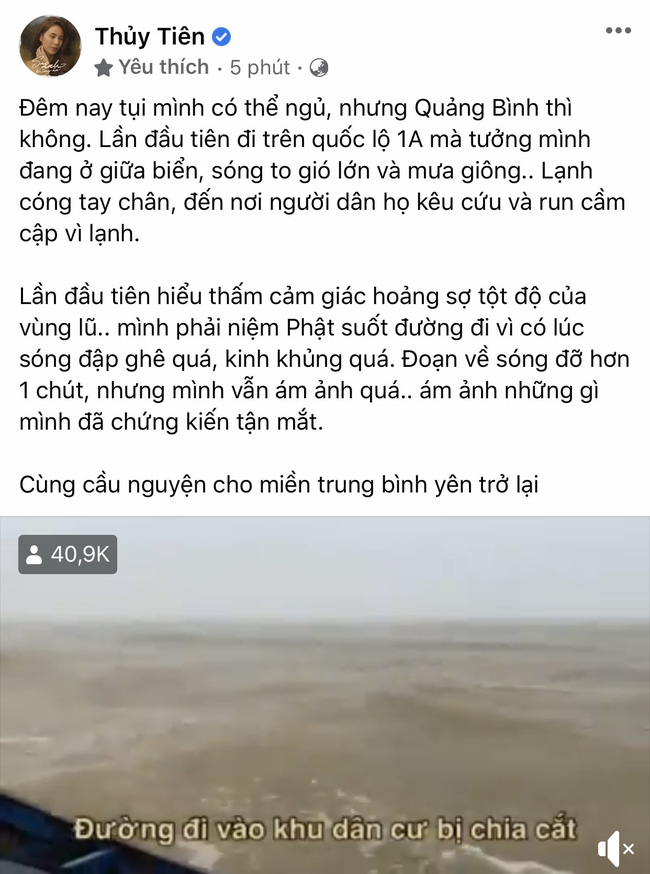Open the post's three-dot options menu
This screenshot has height=874, width=650.
point(618,30)
